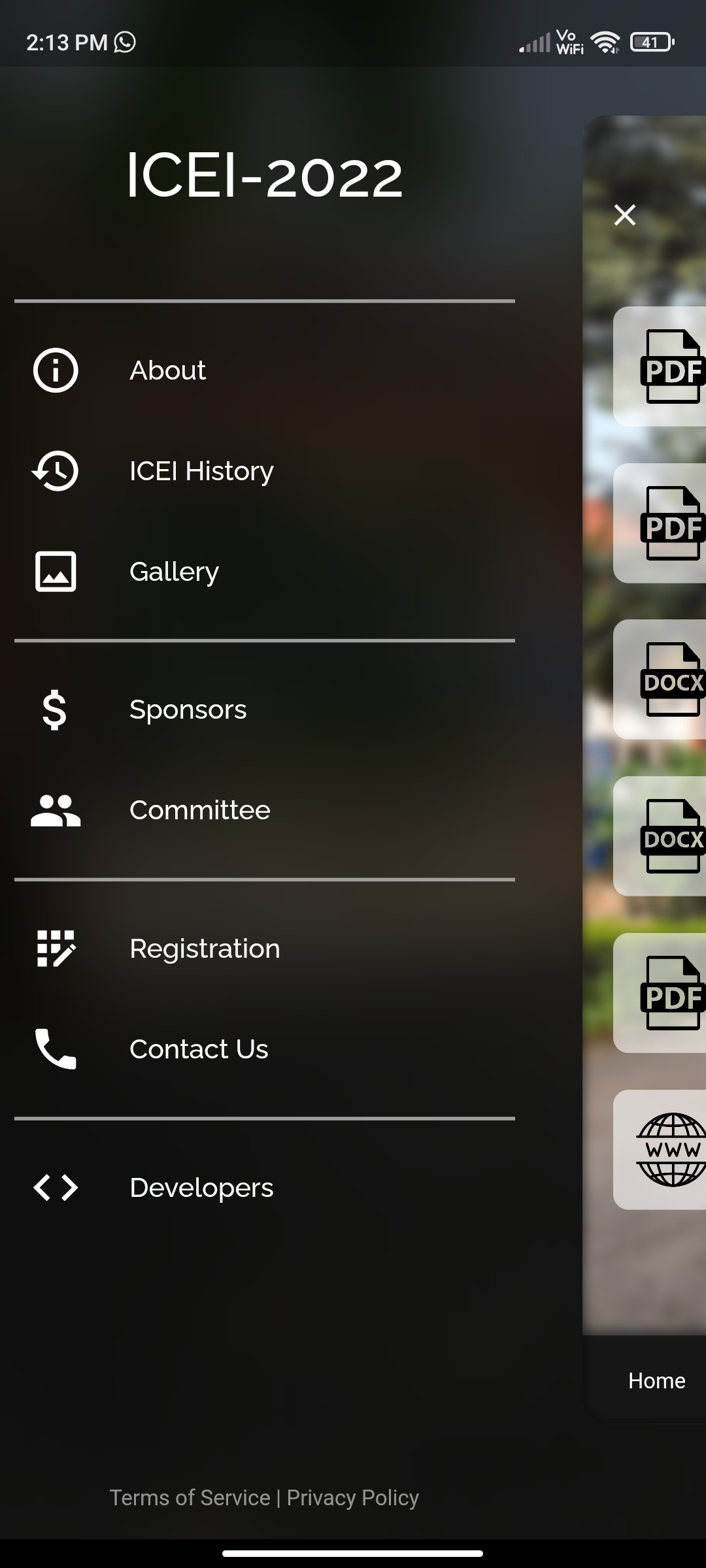This screenshot has width=706, height=1568.
Task: Select the About info icon
Action: (x=55, y=370)
